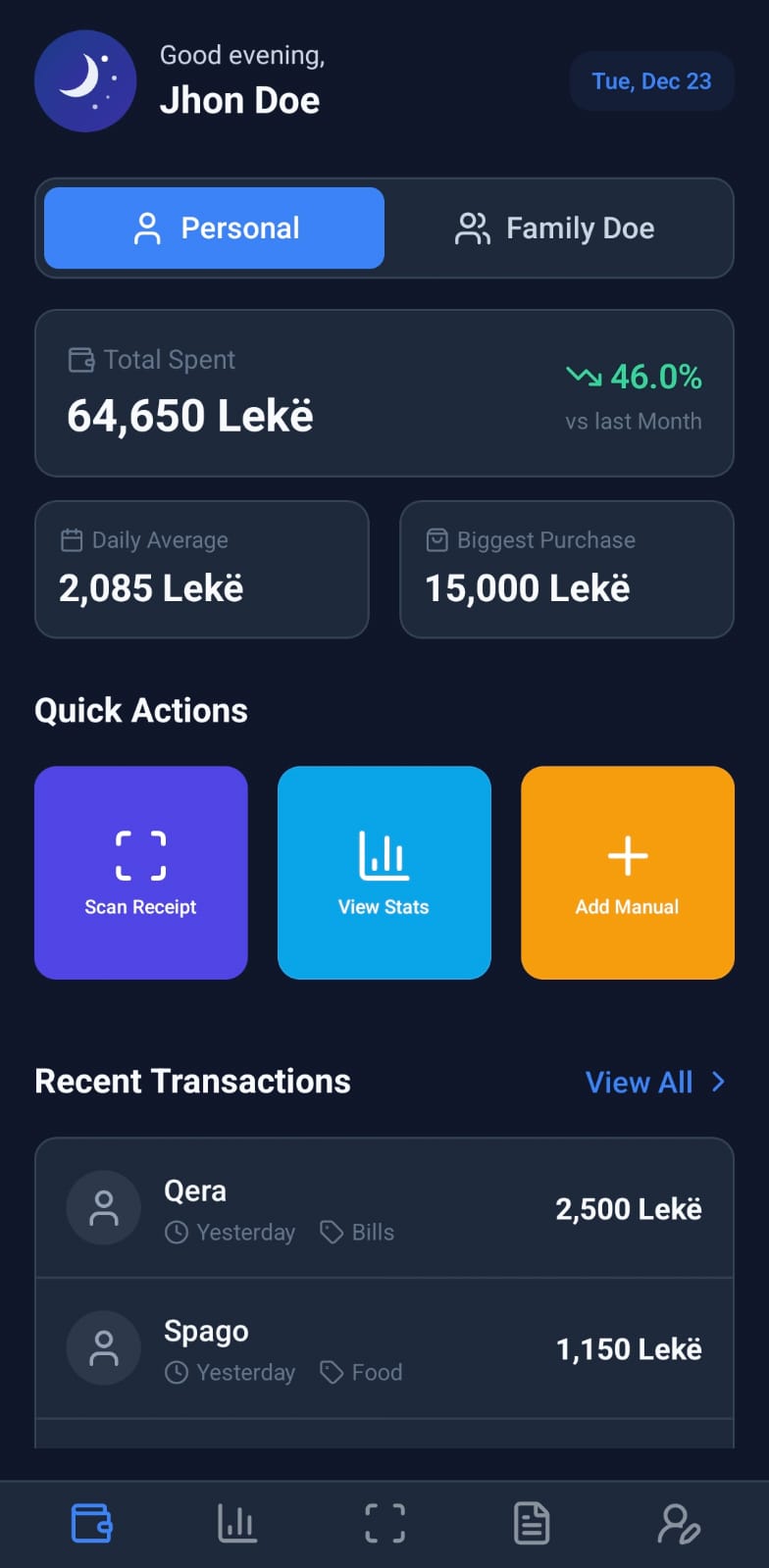Open the statistics chart icon in bottom bar
769x1568 pixels.
tap(237, 1523)
